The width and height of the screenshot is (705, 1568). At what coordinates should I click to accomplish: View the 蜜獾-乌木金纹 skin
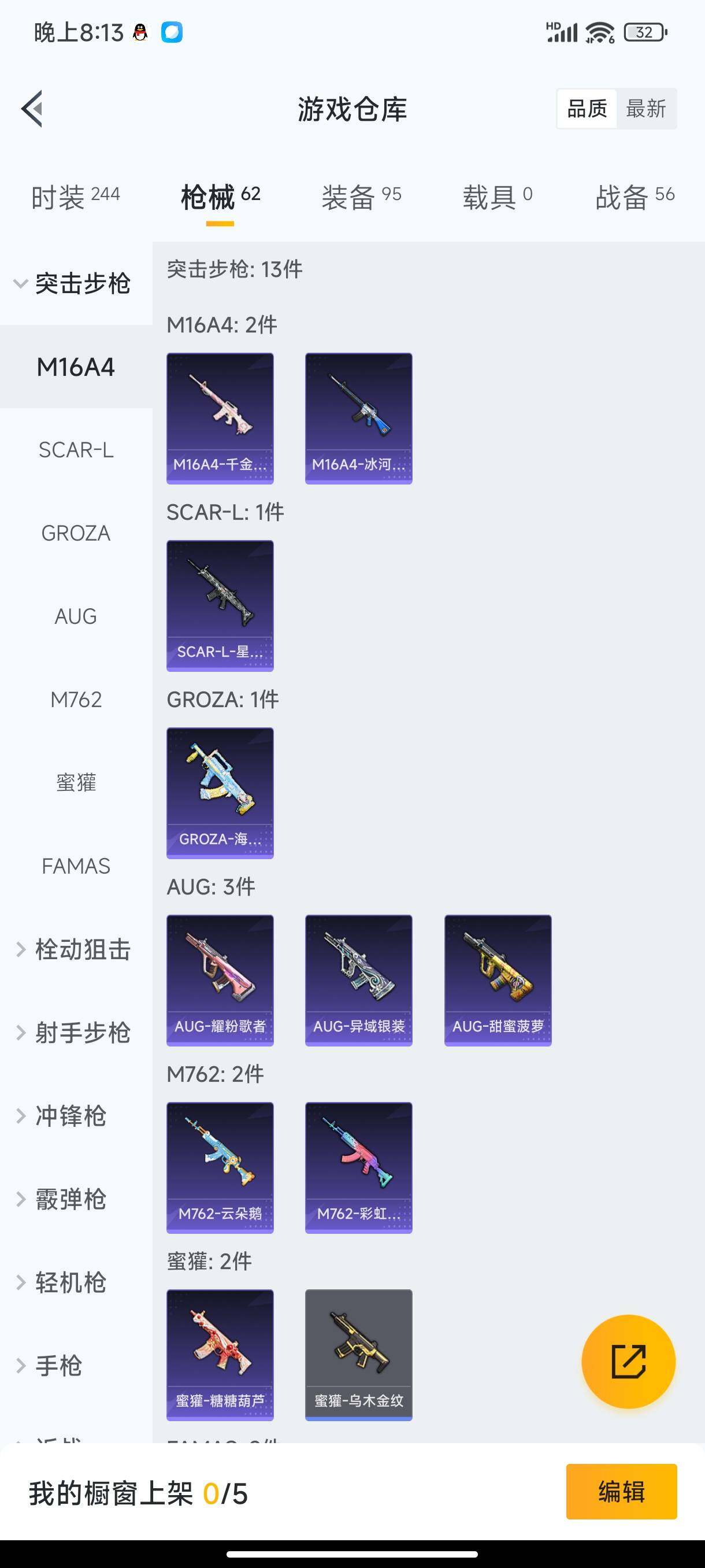(358, 1355)
